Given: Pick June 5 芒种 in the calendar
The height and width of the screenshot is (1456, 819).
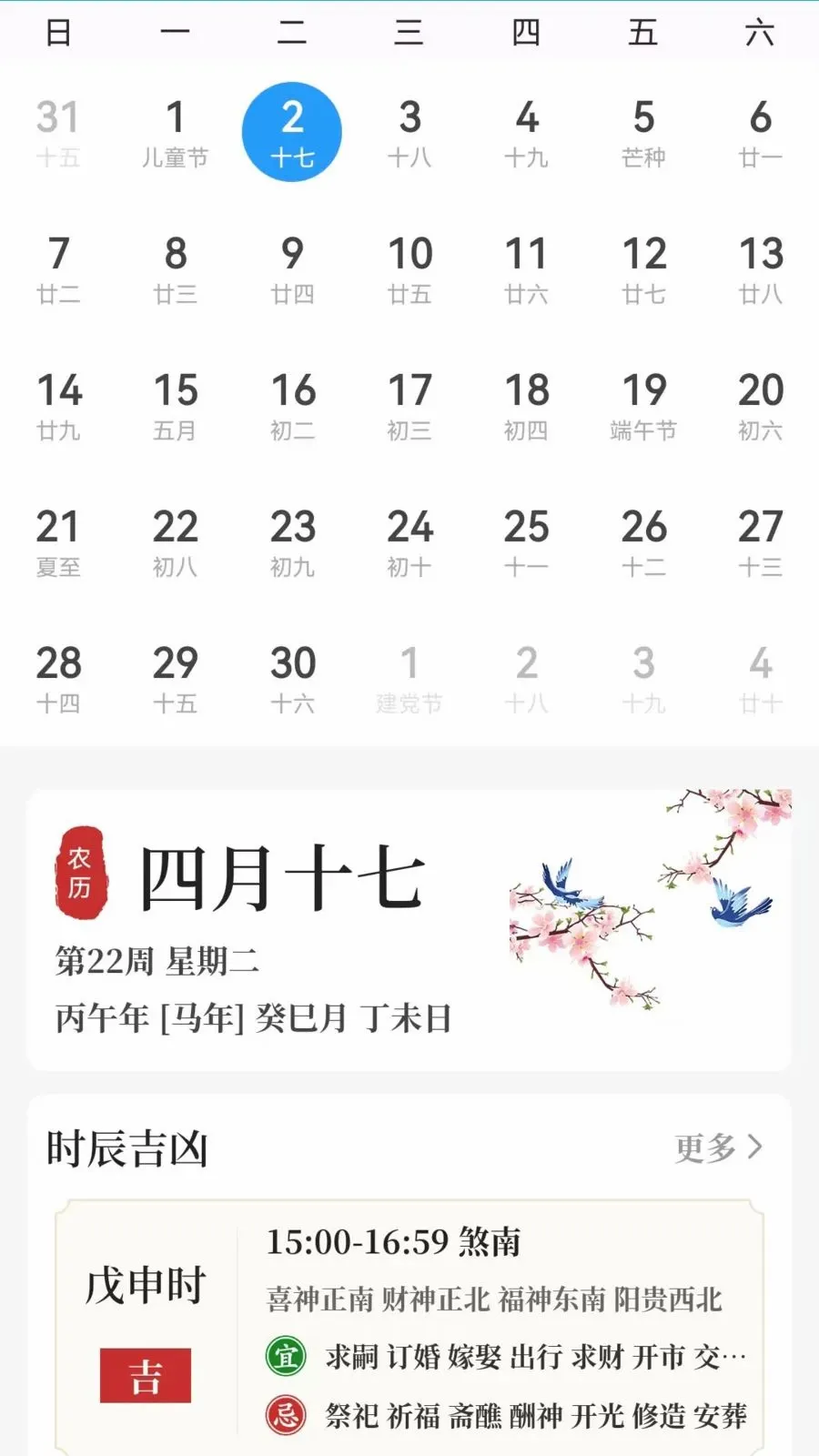Looking at the screenshot, I should click(643, 133).
